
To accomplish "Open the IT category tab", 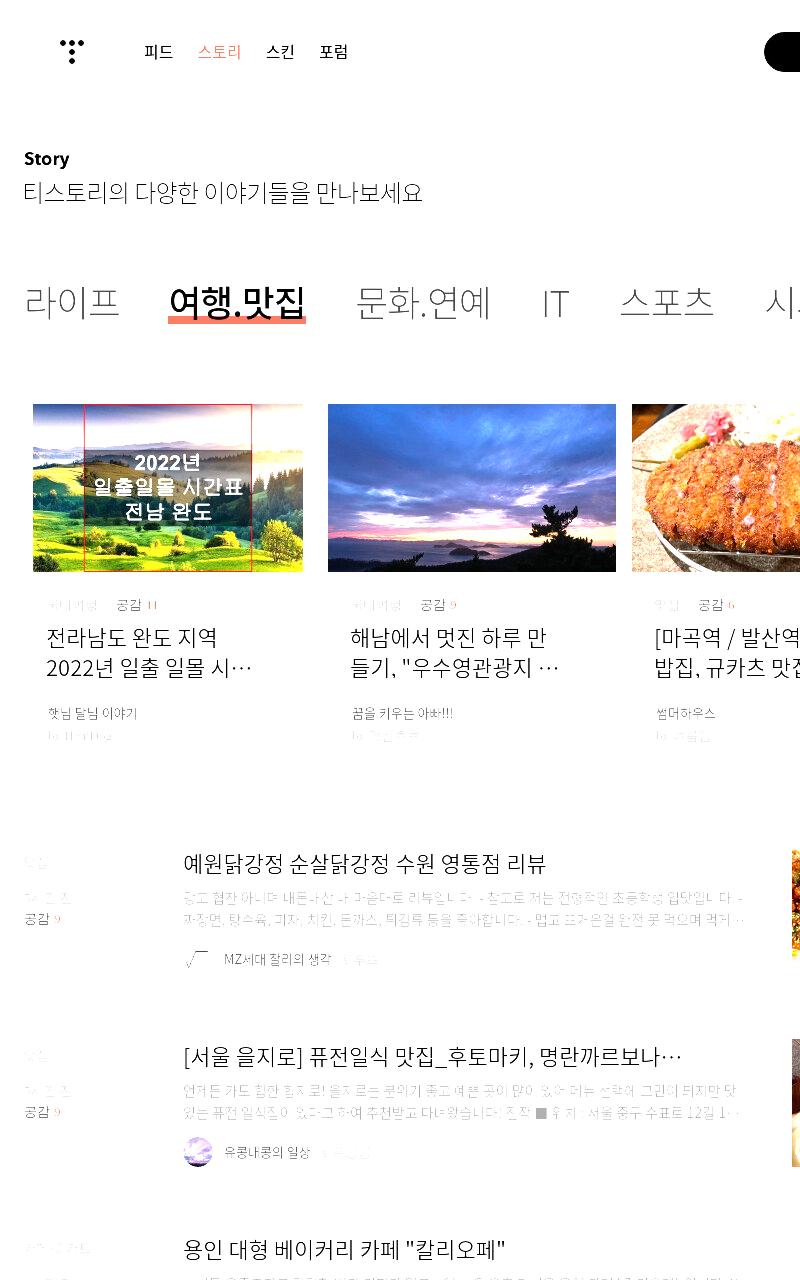I will coord(555,302).
